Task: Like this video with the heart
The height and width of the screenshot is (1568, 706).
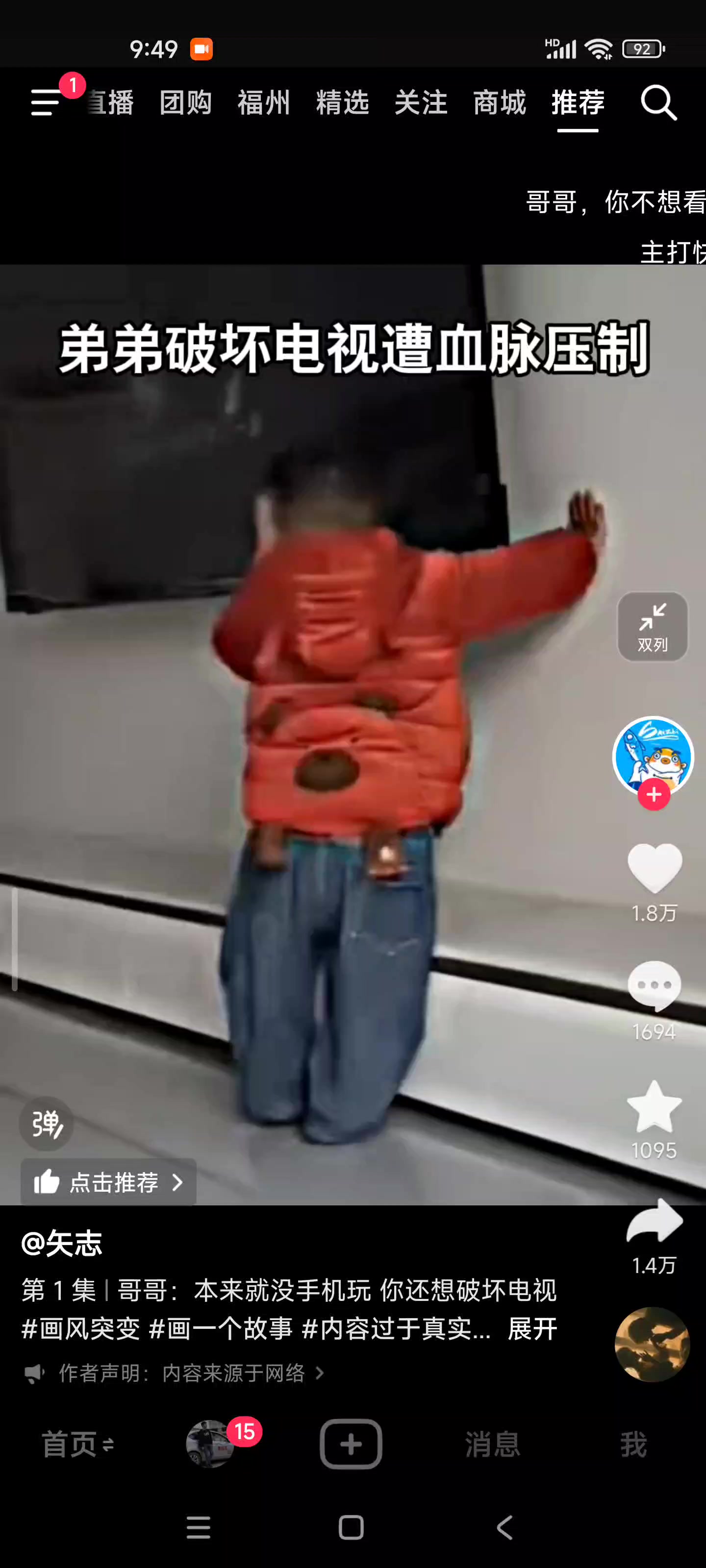Action: pos(654,867)
